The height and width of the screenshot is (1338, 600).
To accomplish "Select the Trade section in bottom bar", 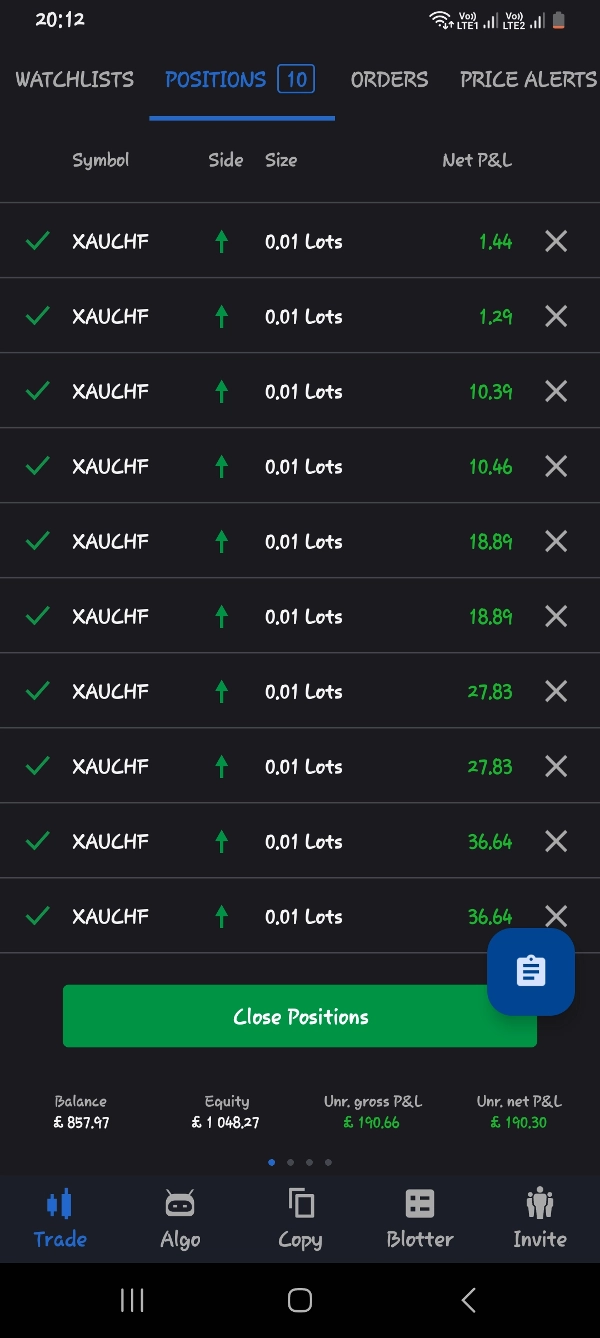I will [60, 1219].
